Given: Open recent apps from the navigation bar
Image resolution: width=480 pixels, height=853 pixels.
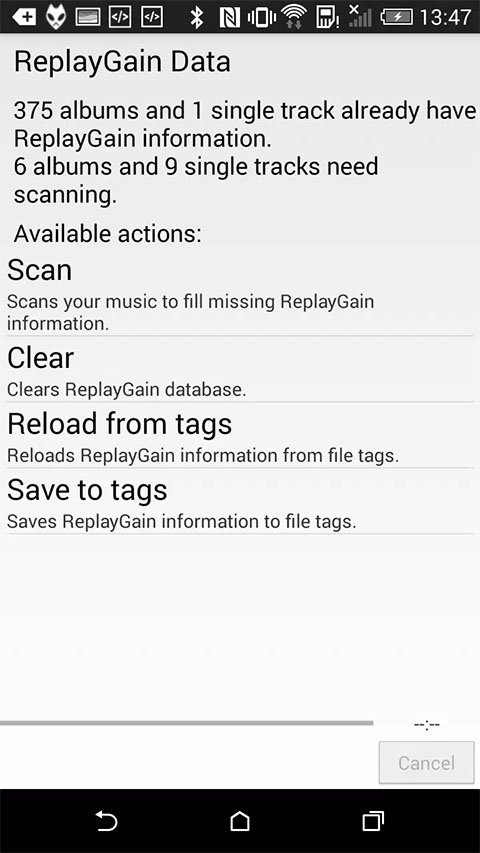Looking at the screenshot, I should 373,821.
